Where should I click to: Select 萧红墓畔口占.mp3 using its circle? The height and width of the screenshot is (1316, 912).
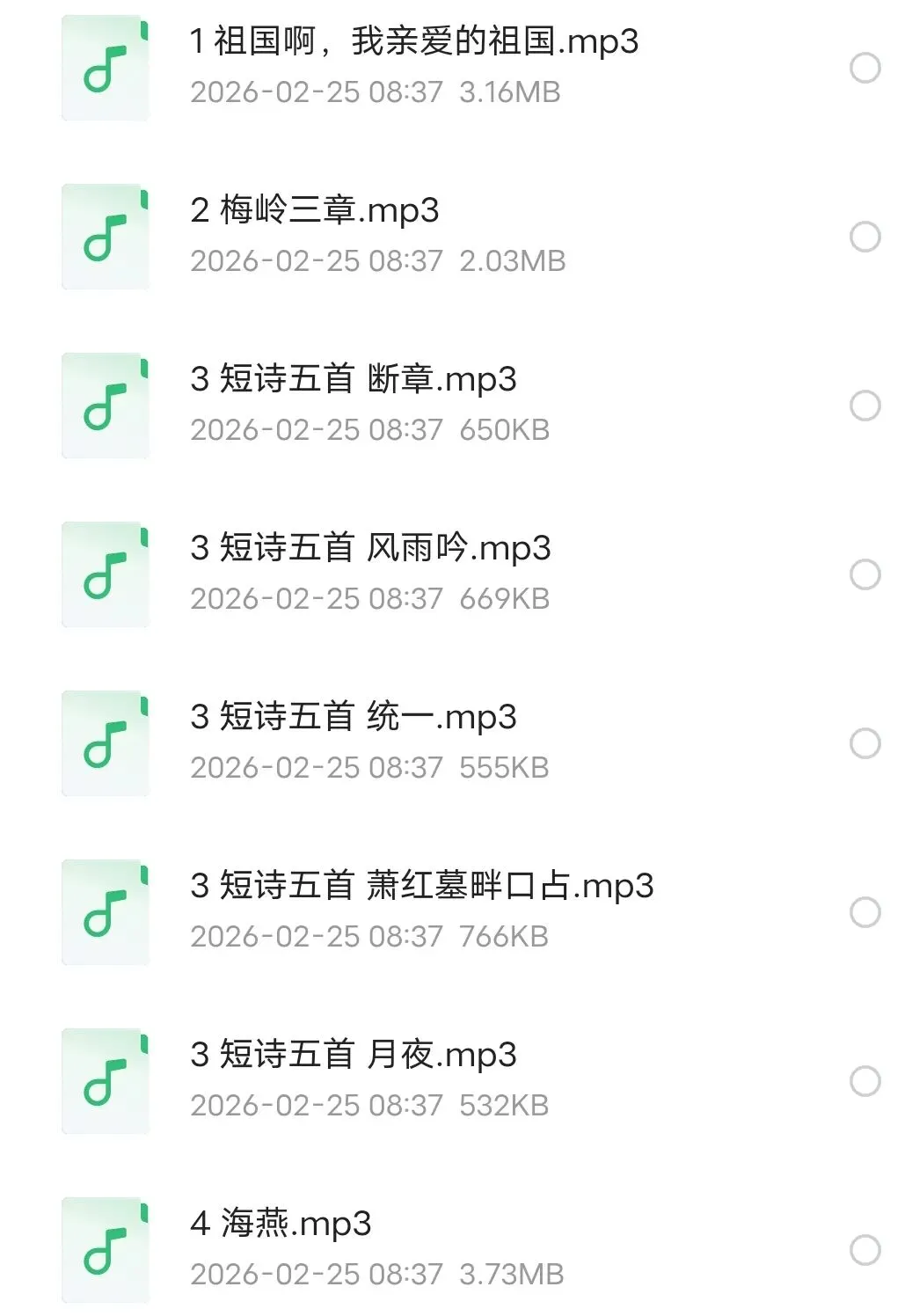click(865, 912)
